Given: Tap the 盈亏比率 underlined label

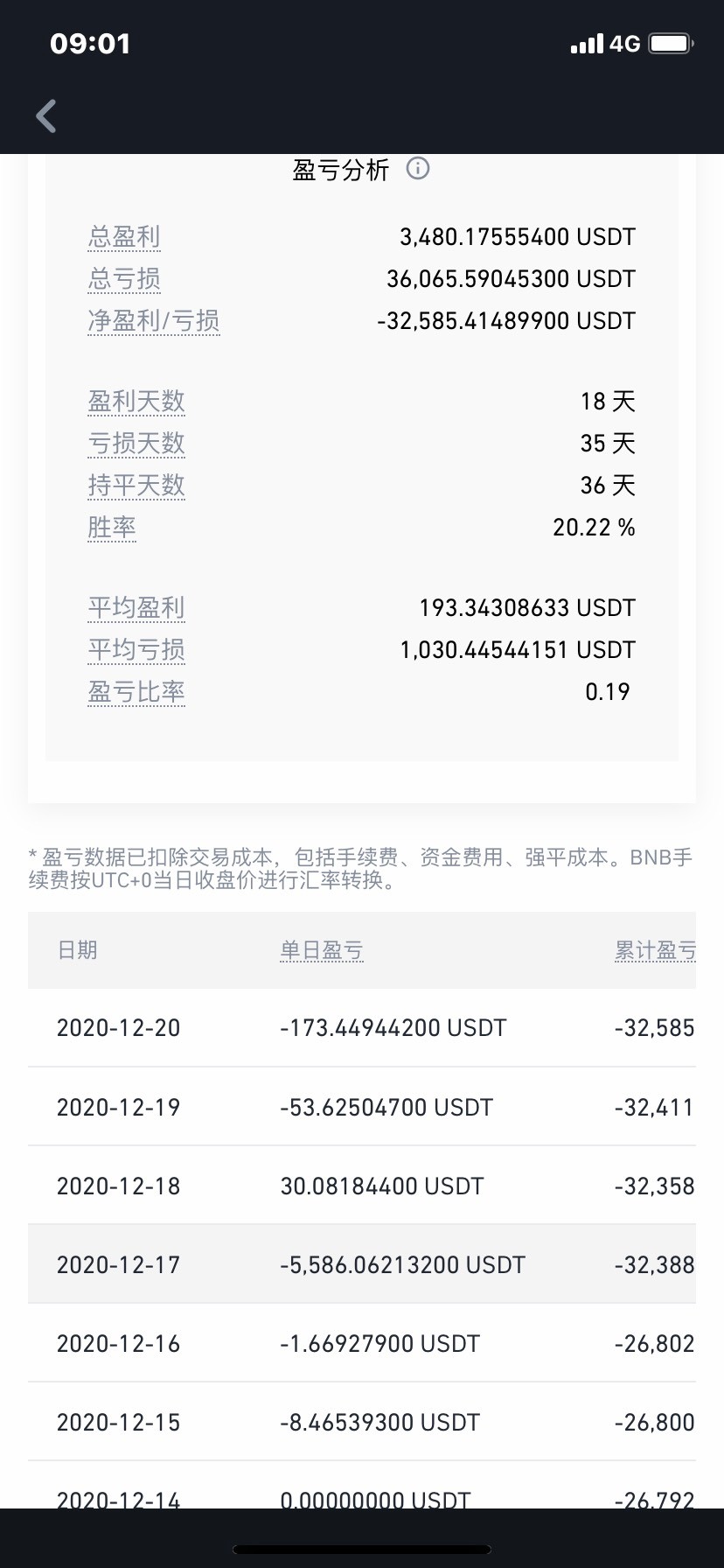Looking at the screenshot, I should [136, 692].
